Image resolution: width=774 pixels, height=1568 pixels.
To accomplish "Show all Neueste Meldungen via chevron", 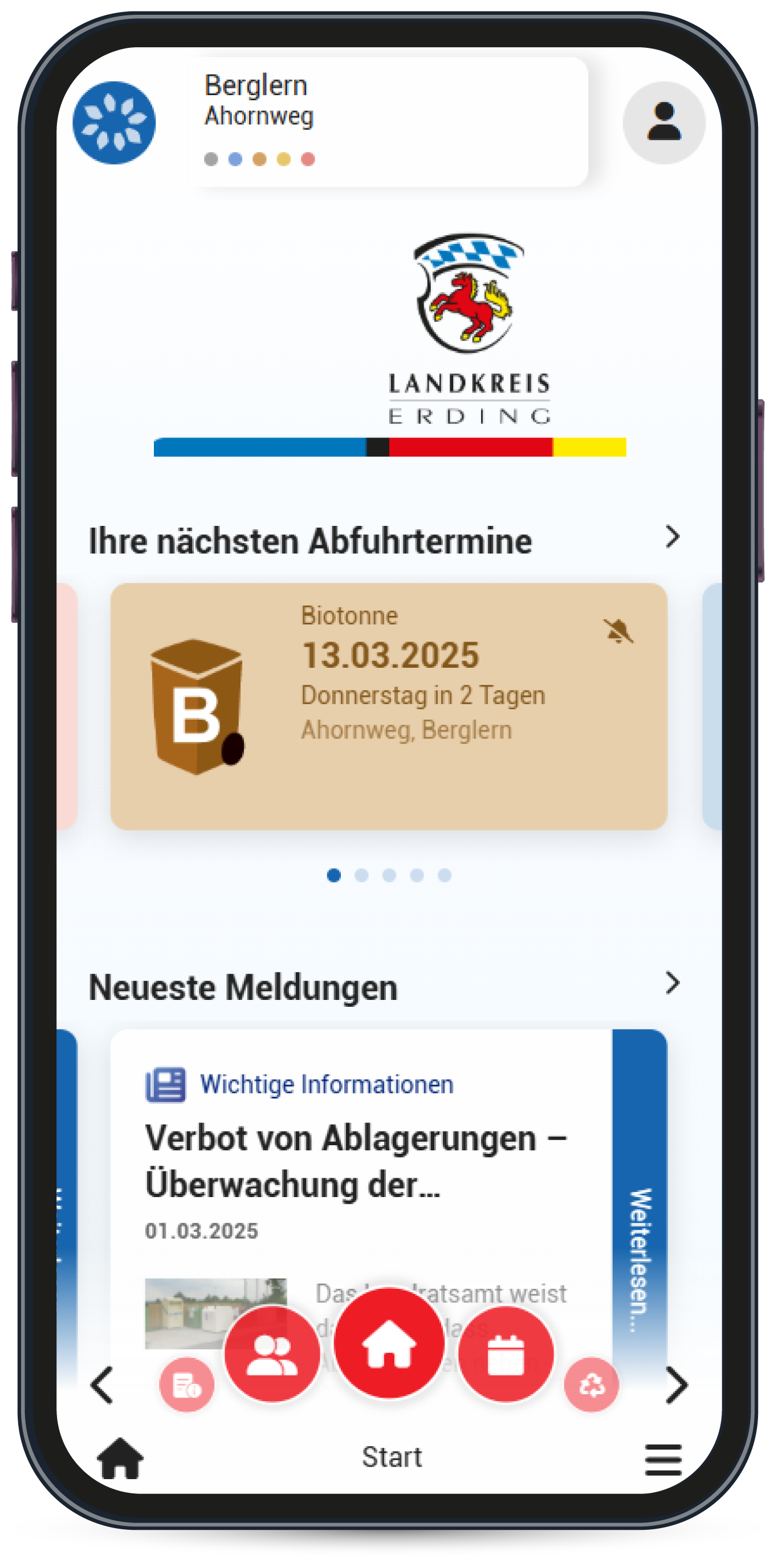I will [672, 982].
